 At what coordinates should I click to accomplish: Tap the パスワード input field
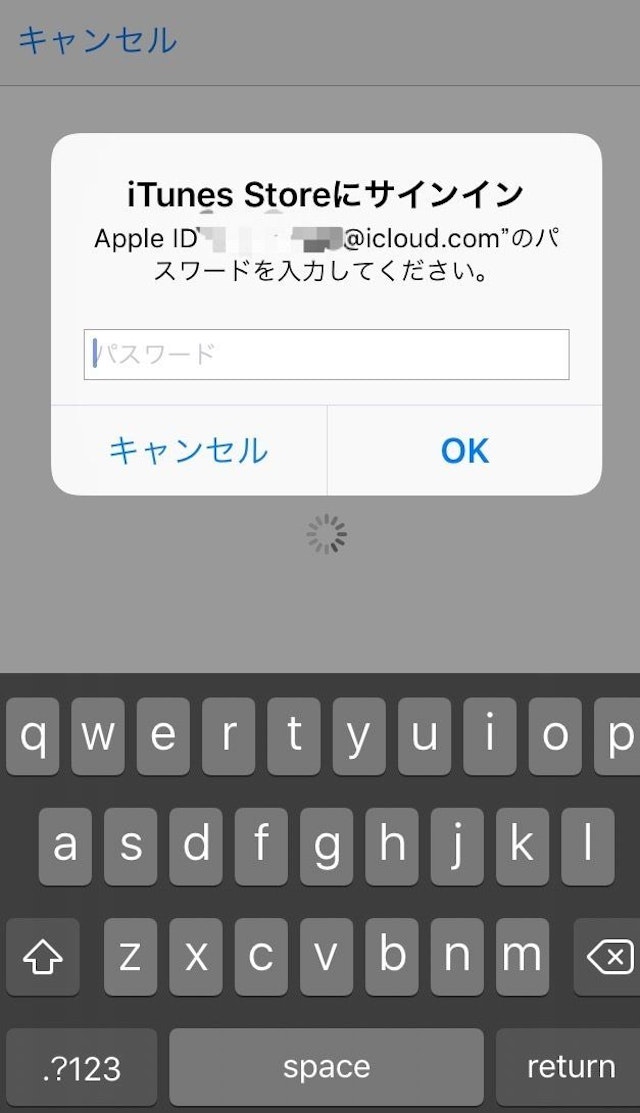[x=326, y=354]
